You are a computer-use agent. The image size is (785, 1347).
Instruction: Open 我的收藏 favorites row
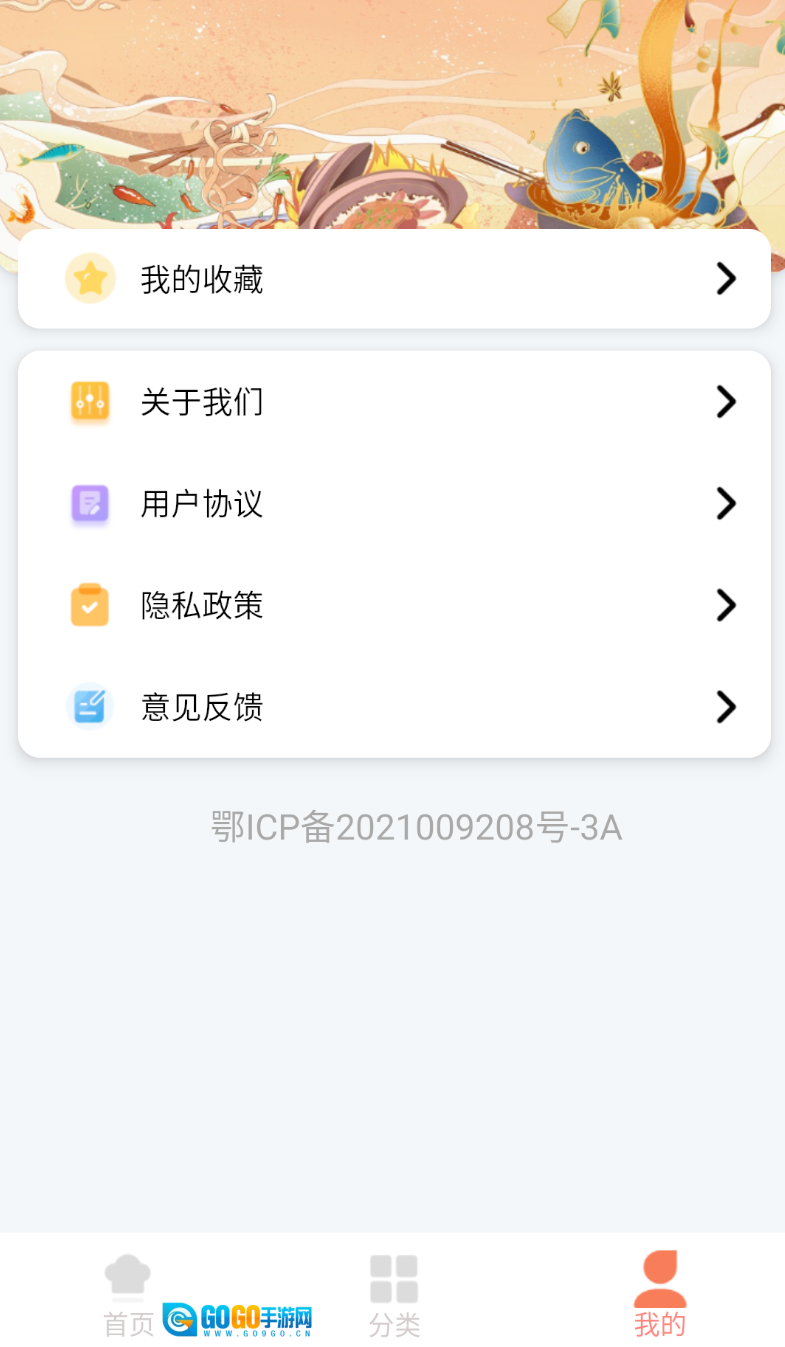point(393,279)
